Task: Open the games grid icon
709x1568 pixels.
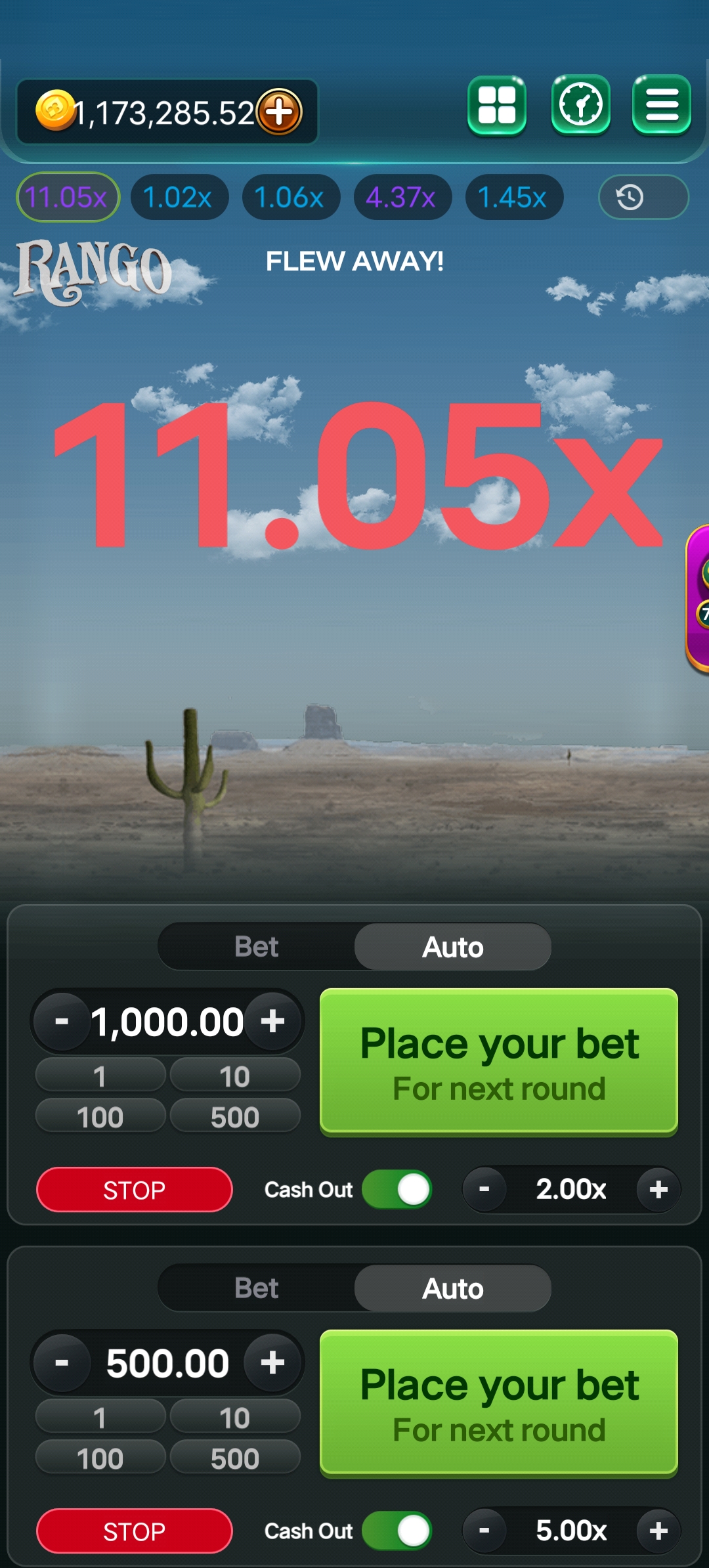Action: (x=496, y=105)
